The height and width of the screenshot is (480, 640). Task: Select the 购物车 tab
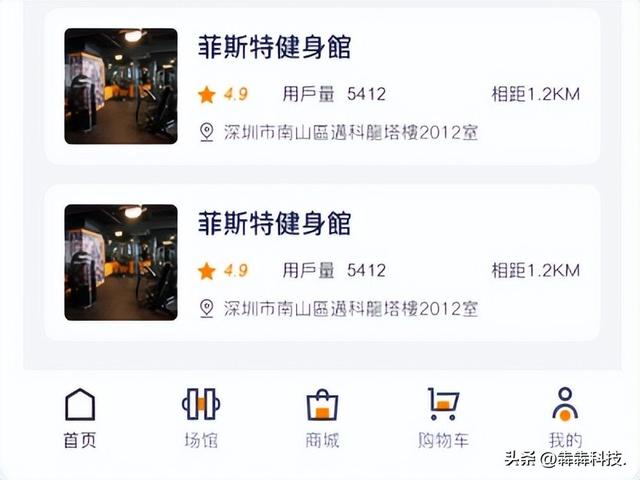click(443, 417)
